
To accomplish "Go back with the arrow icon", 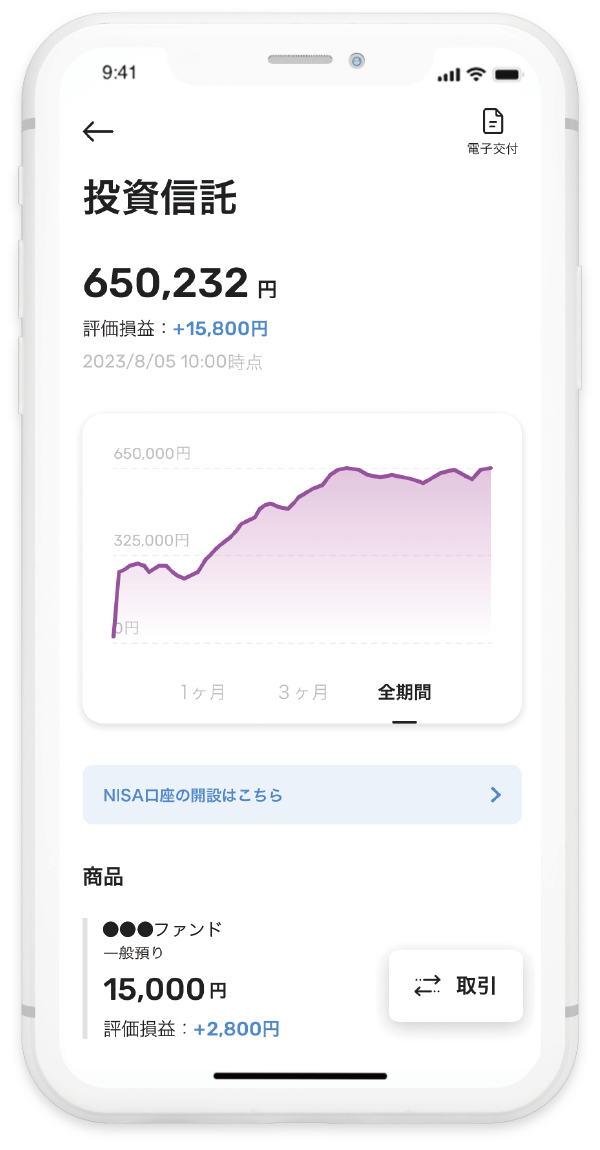I will click(98, 131).
